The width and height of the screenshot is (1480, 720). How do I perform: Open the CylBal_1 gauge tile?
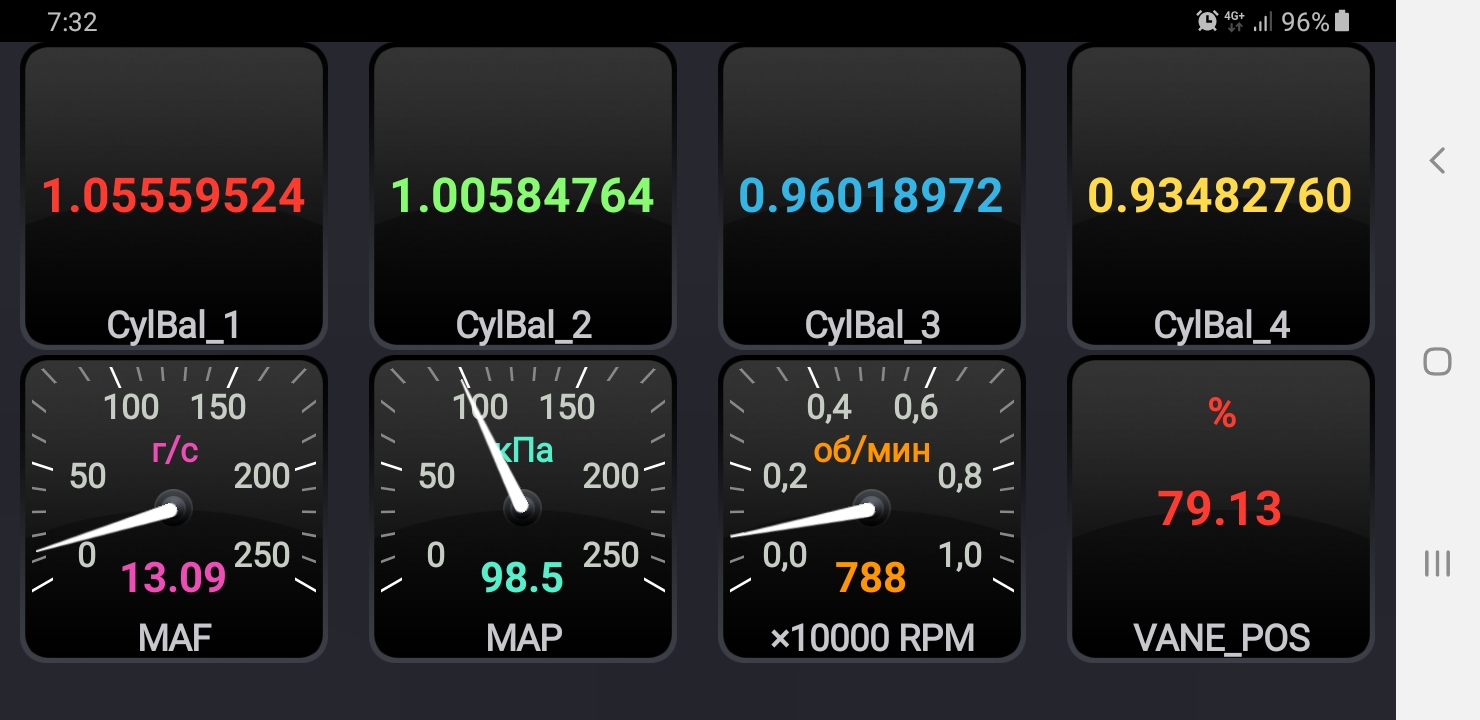[x=173, y=197]
